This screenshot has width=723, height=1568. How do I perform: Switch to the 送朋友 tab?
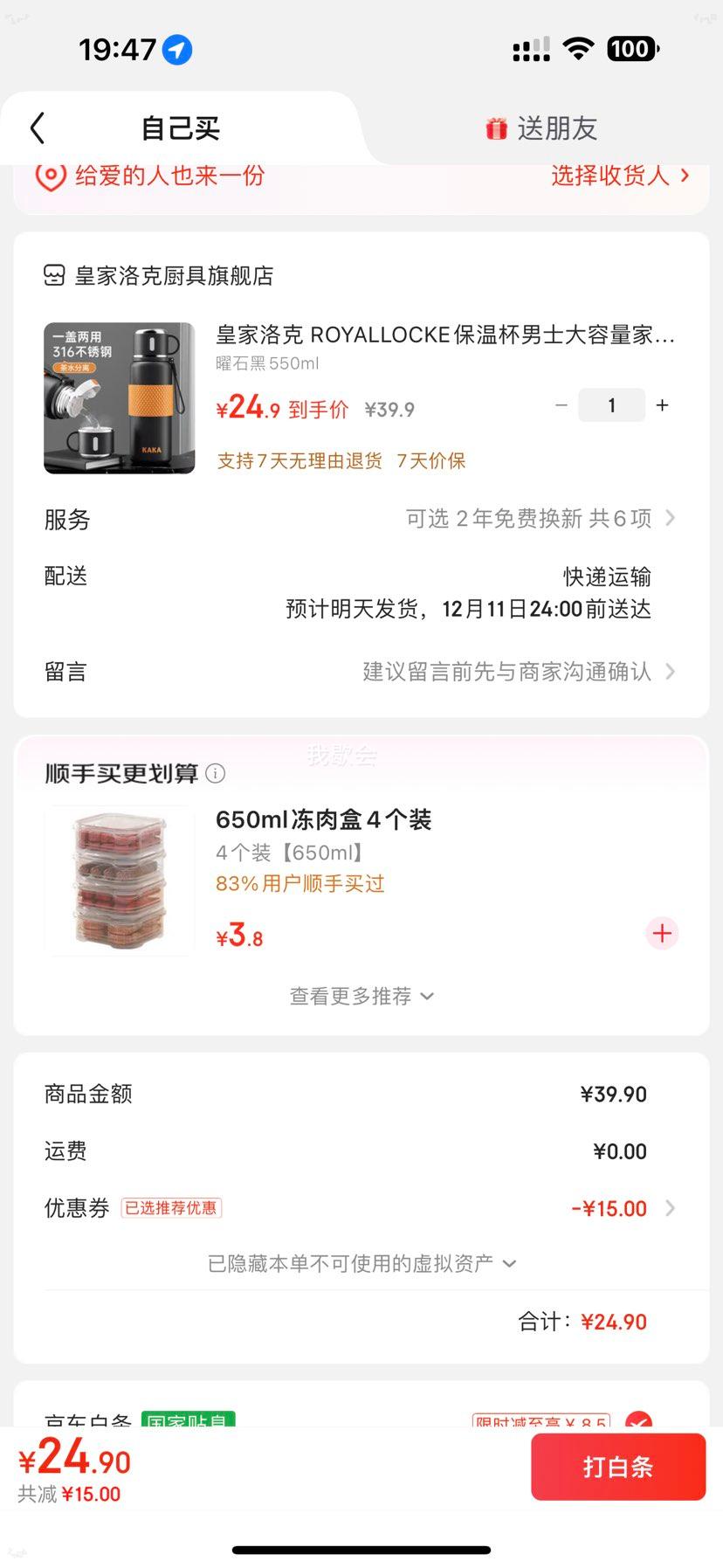[541, 128]
